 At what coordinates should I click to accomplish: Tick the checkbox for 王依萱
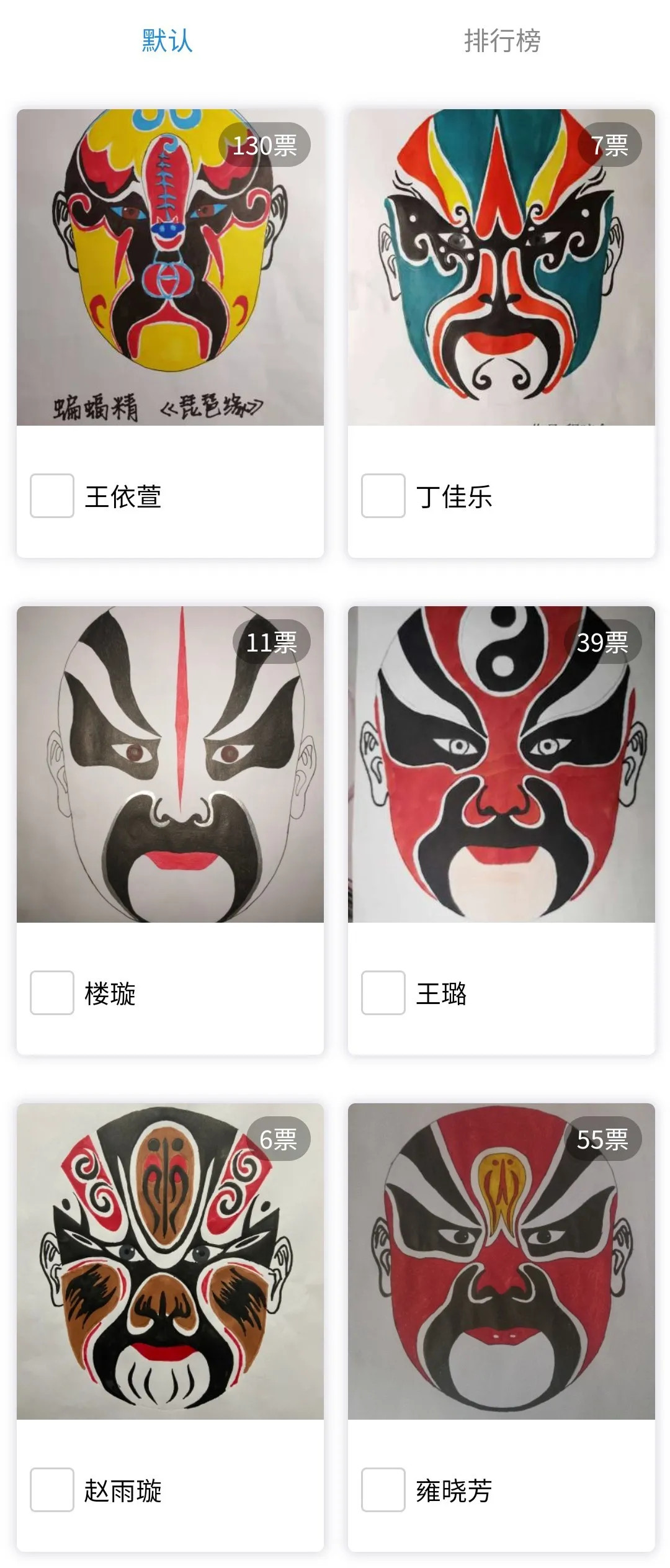point(52,496)
